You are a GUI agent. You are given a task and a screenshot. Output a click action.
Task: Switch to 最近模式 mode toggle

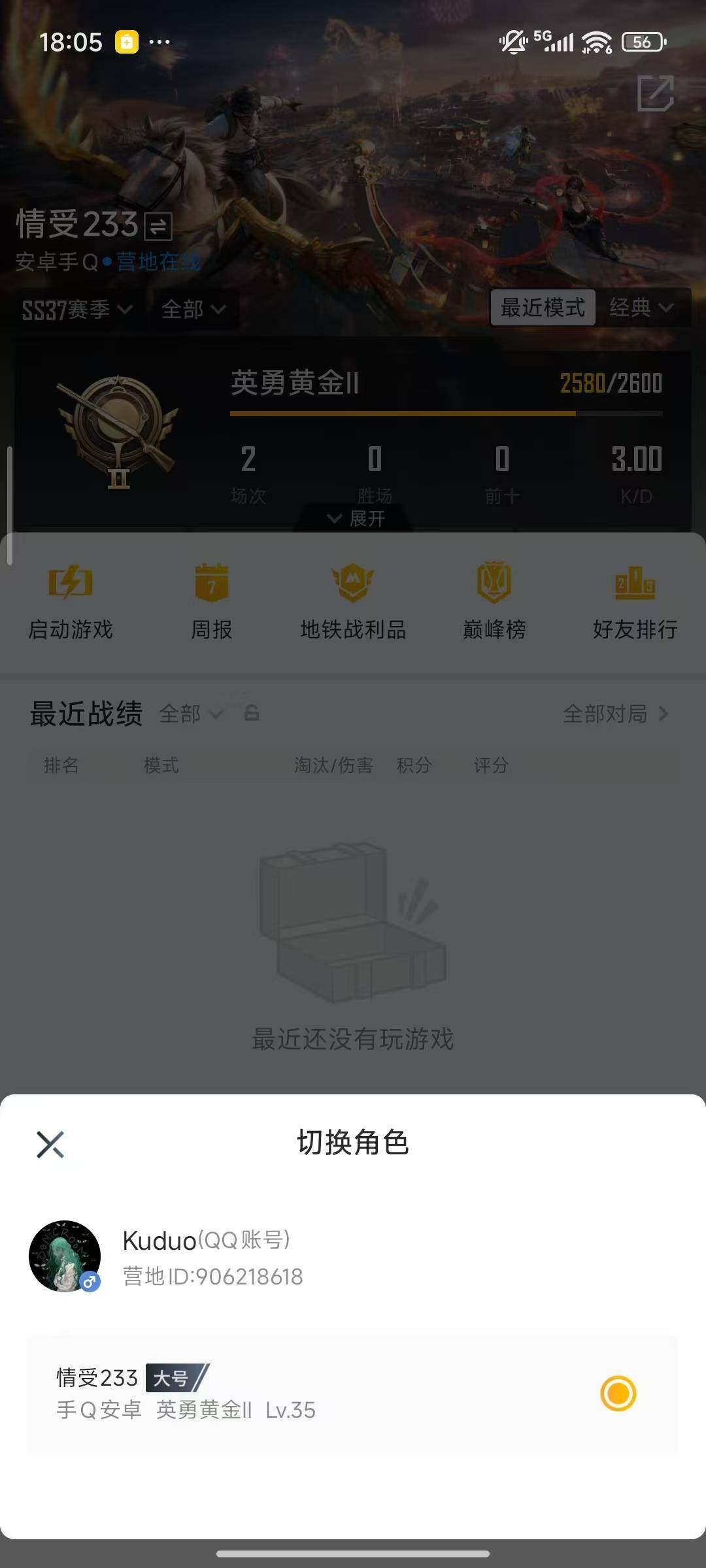[543, 308]
